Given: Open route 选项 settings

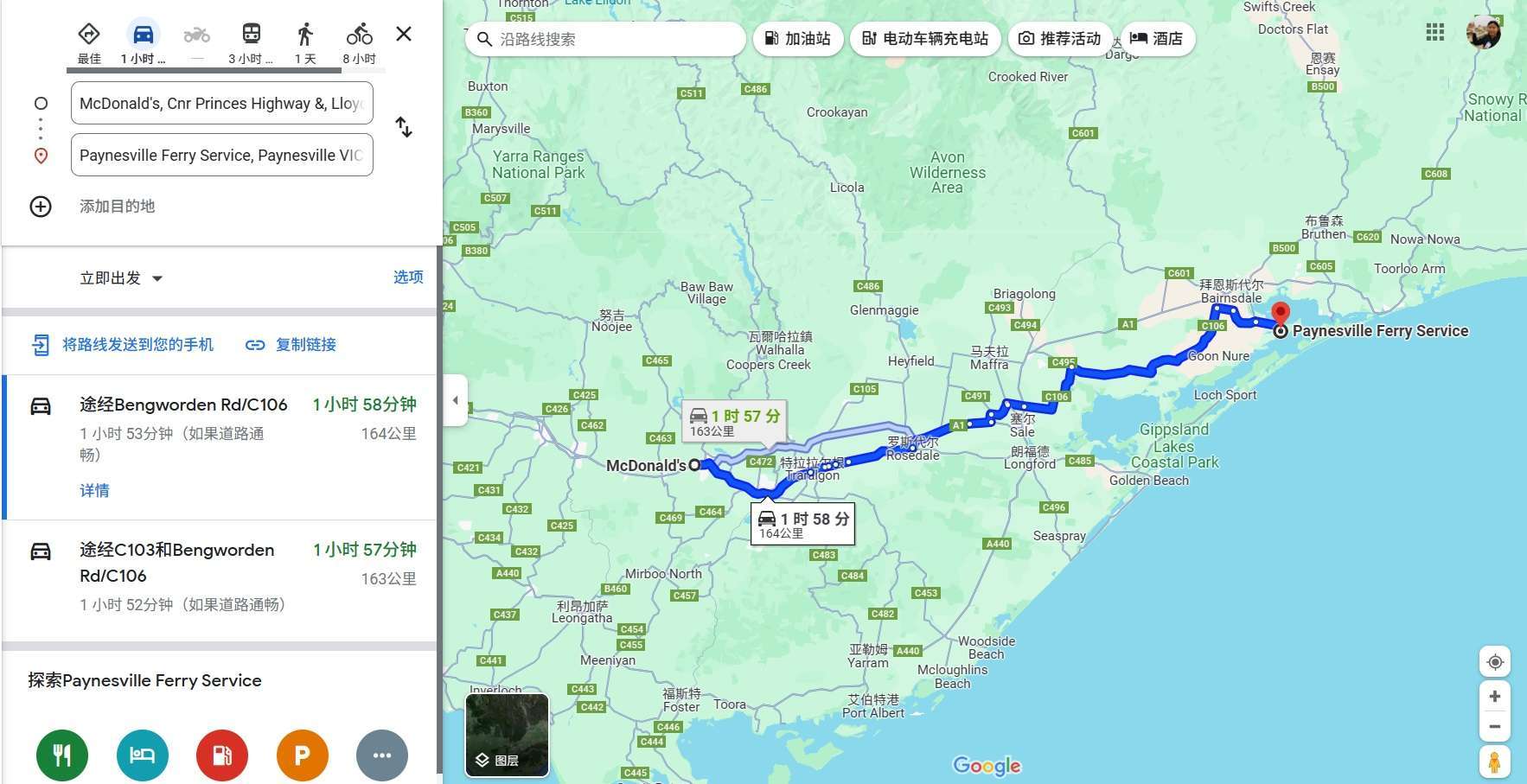Looking at the screenshot, I should [408, 277].
